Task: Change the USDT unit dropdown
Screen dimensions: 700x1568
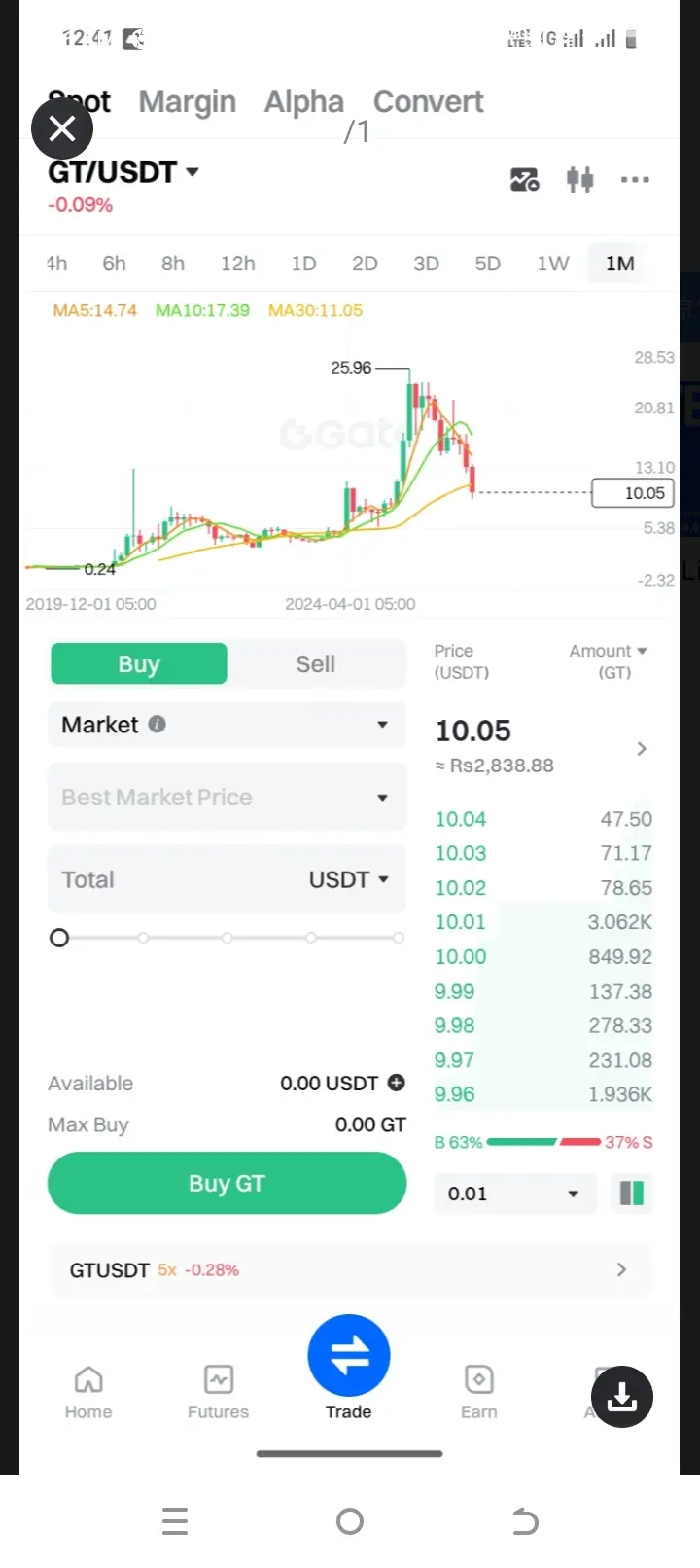Action: coord(349,880)
